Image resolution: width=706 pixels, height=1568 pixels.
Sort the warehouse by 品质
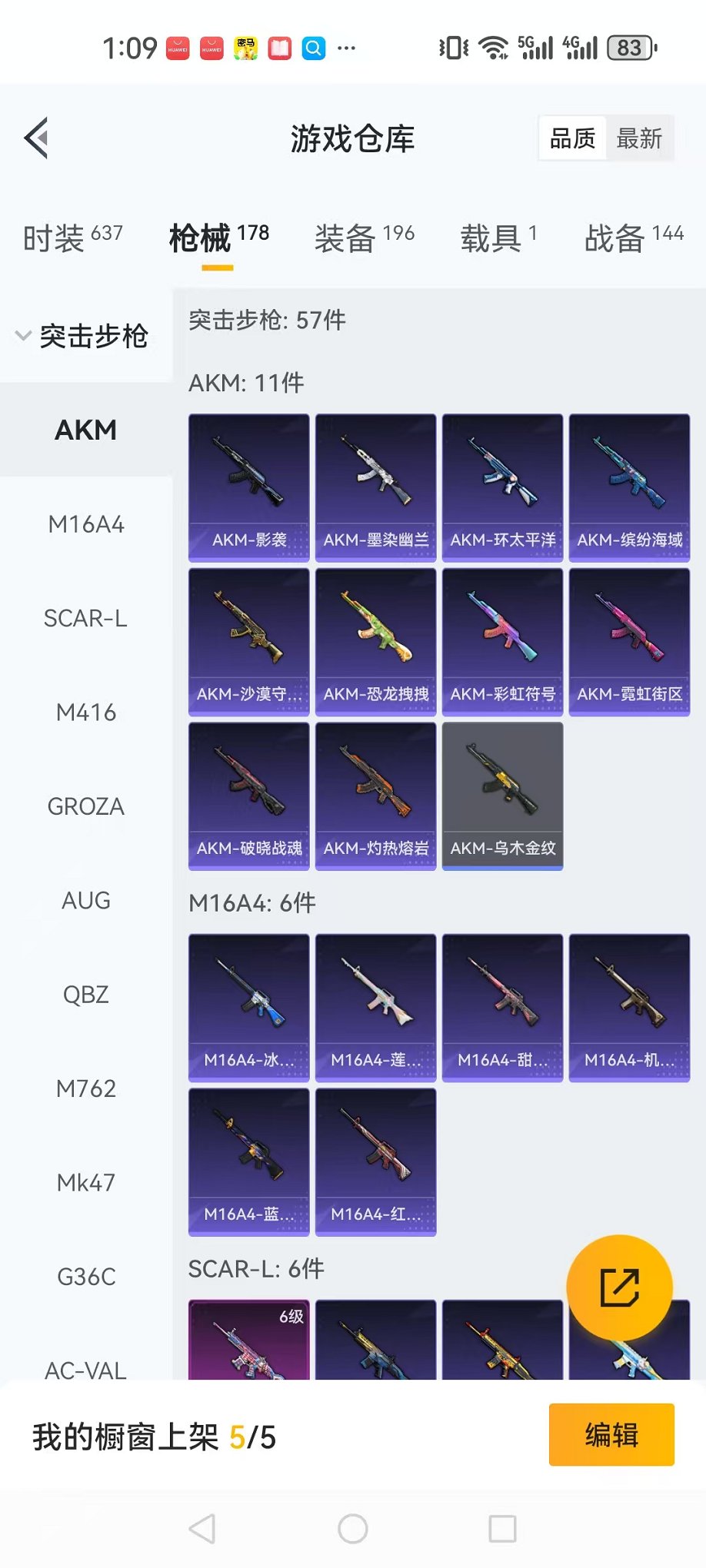tap(572, 139)
